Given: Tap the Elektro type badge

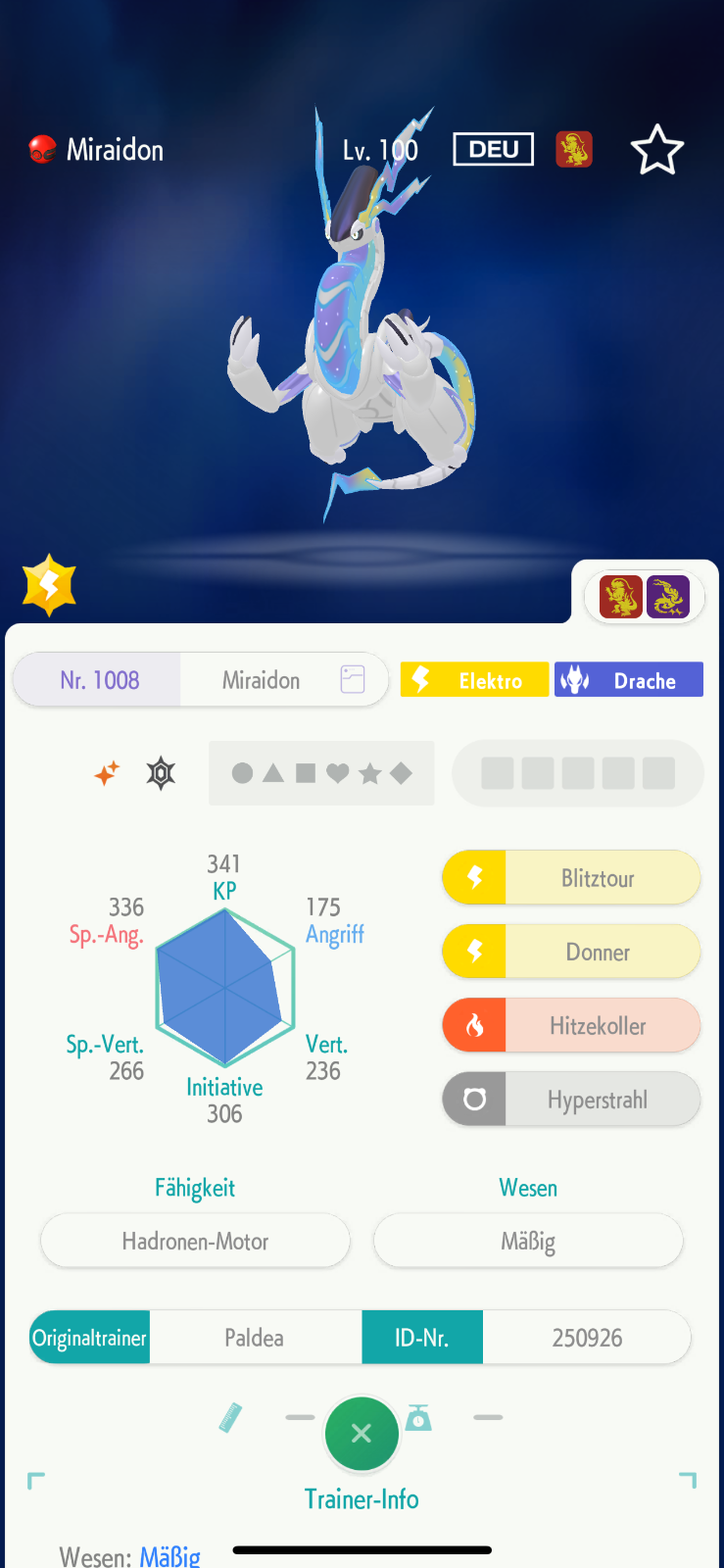Looking at the screenshot, I should click(474, 680).
